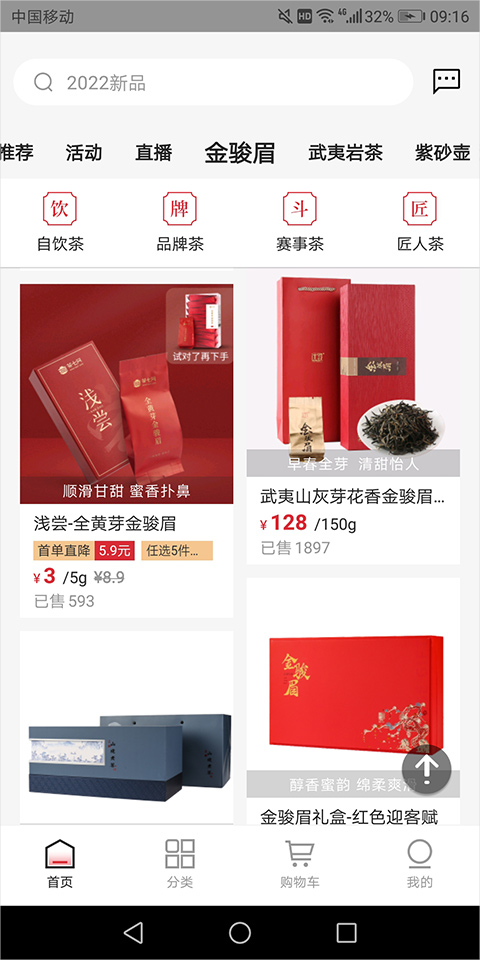Select the 武夷岩茶 tab

[346, 152]
